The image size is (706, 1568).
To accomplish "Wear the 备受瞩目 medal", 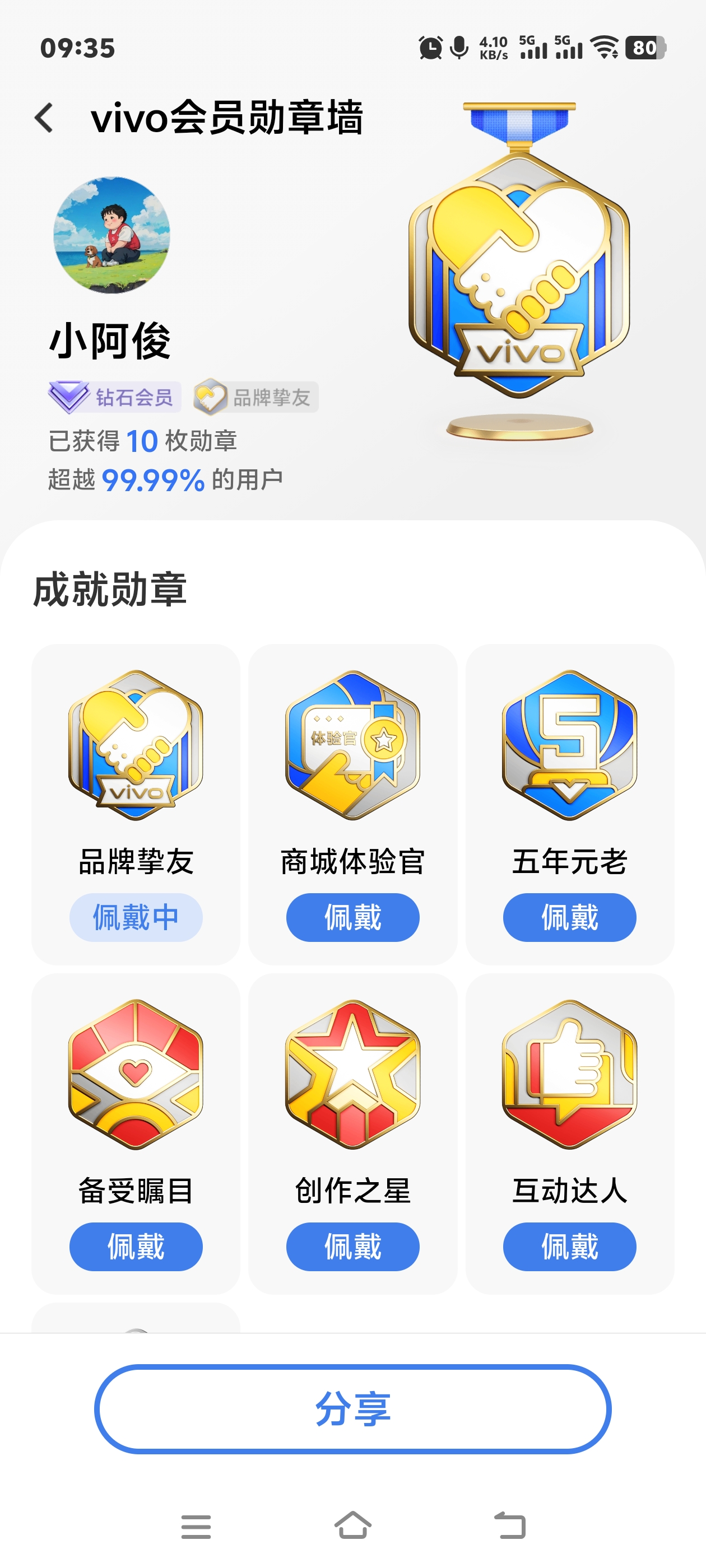I will tap(135, 1246).
